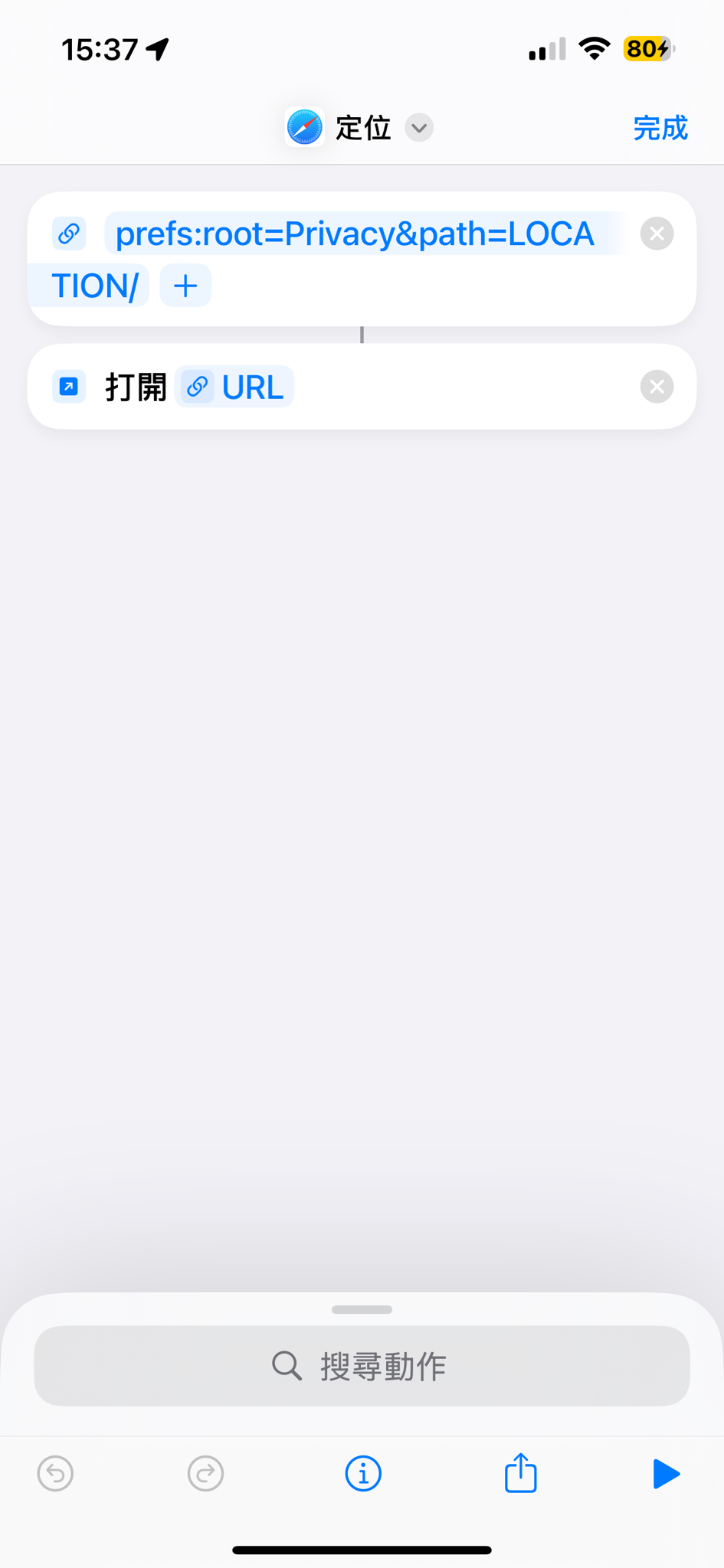The width and height of the screenshot is (724, 1568).
Task: Tap the Safari compass shortcut icon
Action: [x=304, y=128]
